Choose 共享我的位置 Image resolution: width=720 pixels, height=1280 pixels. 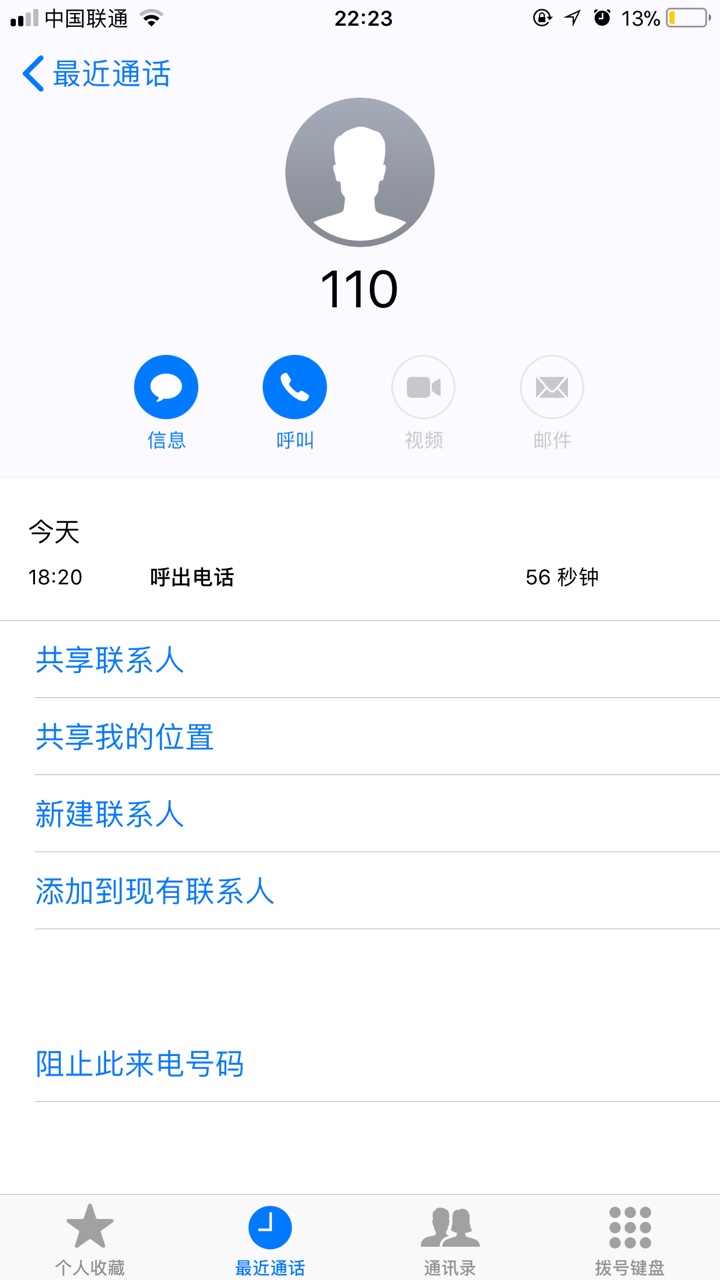(360, 737)
